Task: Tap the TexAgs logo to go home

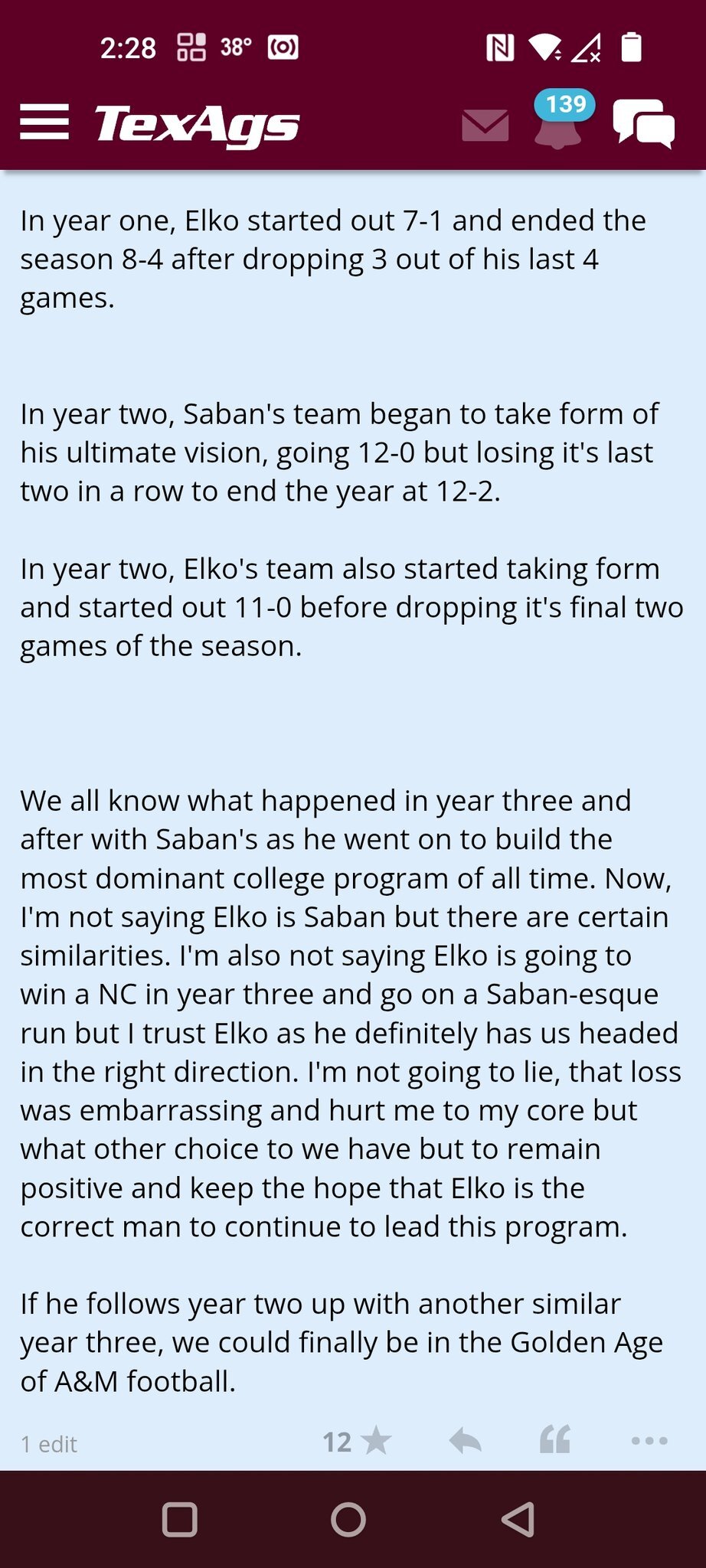Action: [x=197, y=124]
